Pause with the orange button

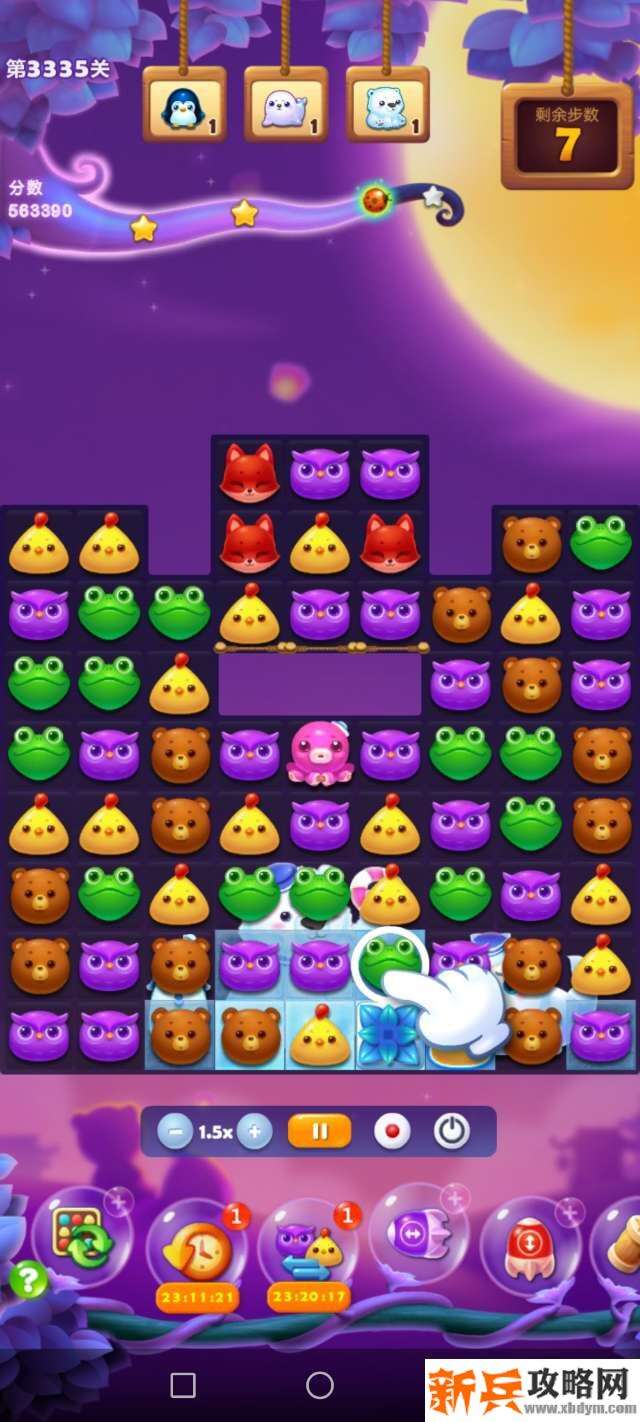pos(320,1132)
